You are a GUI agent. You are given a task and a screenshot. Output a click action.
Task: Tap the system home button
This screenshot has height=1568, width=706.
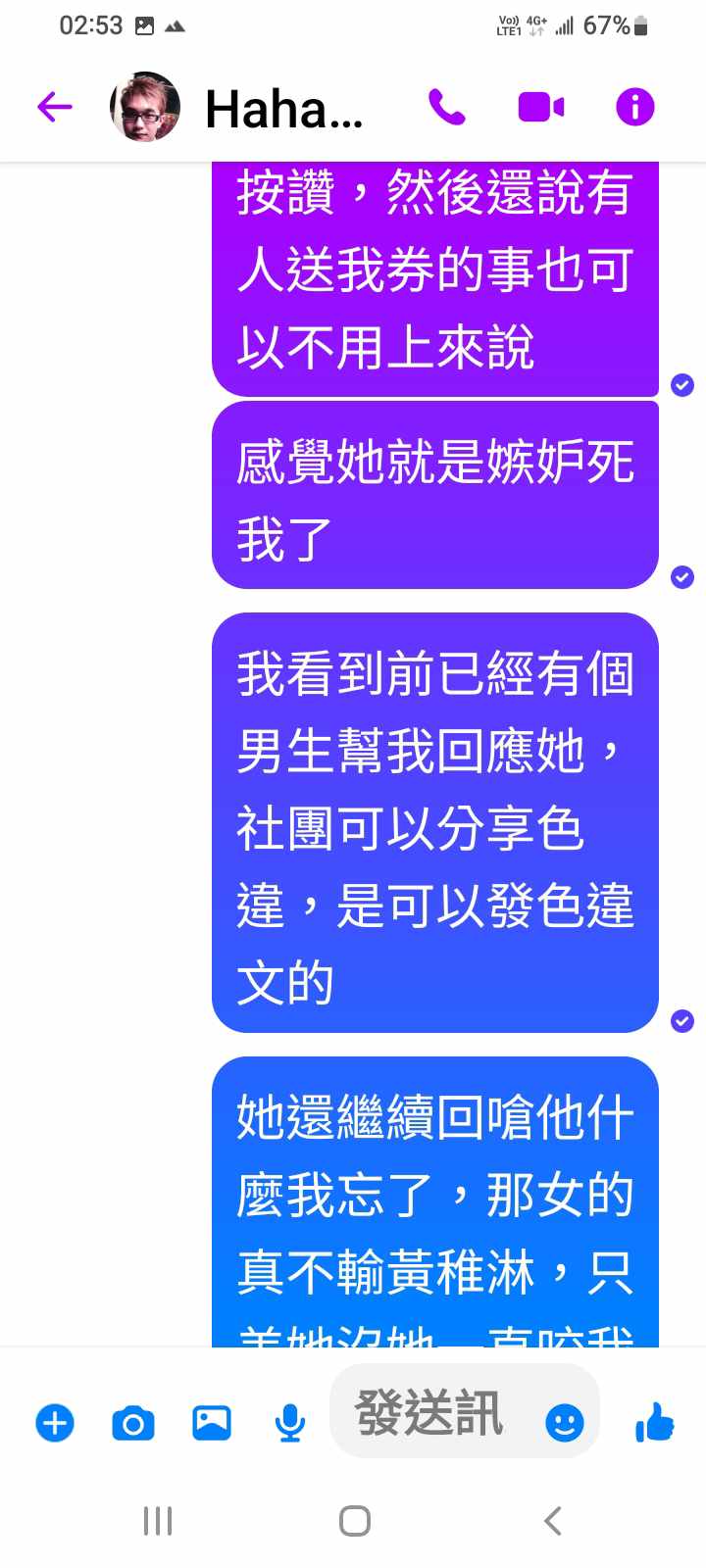coord(354,1521)
